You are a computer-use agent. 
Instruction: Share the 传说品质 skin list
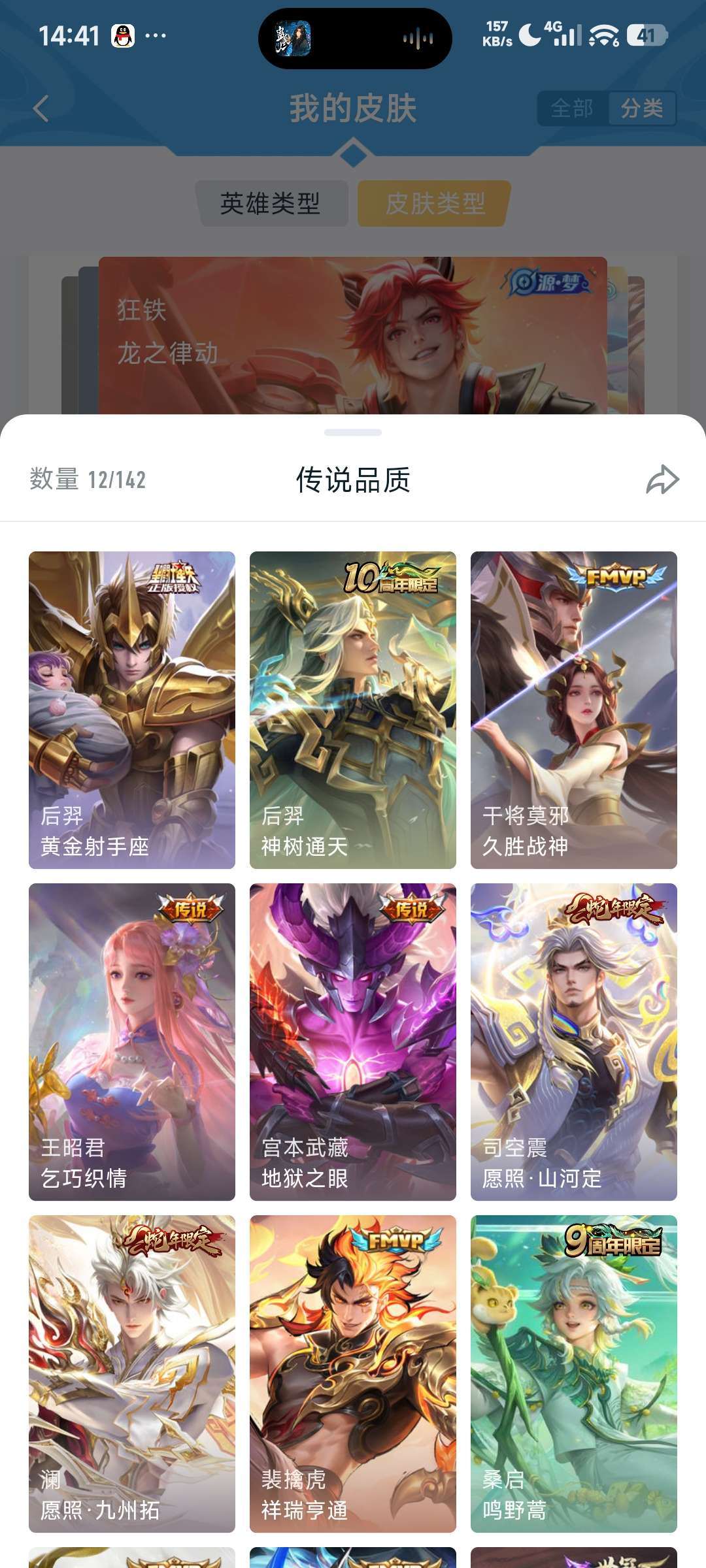click(x=662, y=480)
